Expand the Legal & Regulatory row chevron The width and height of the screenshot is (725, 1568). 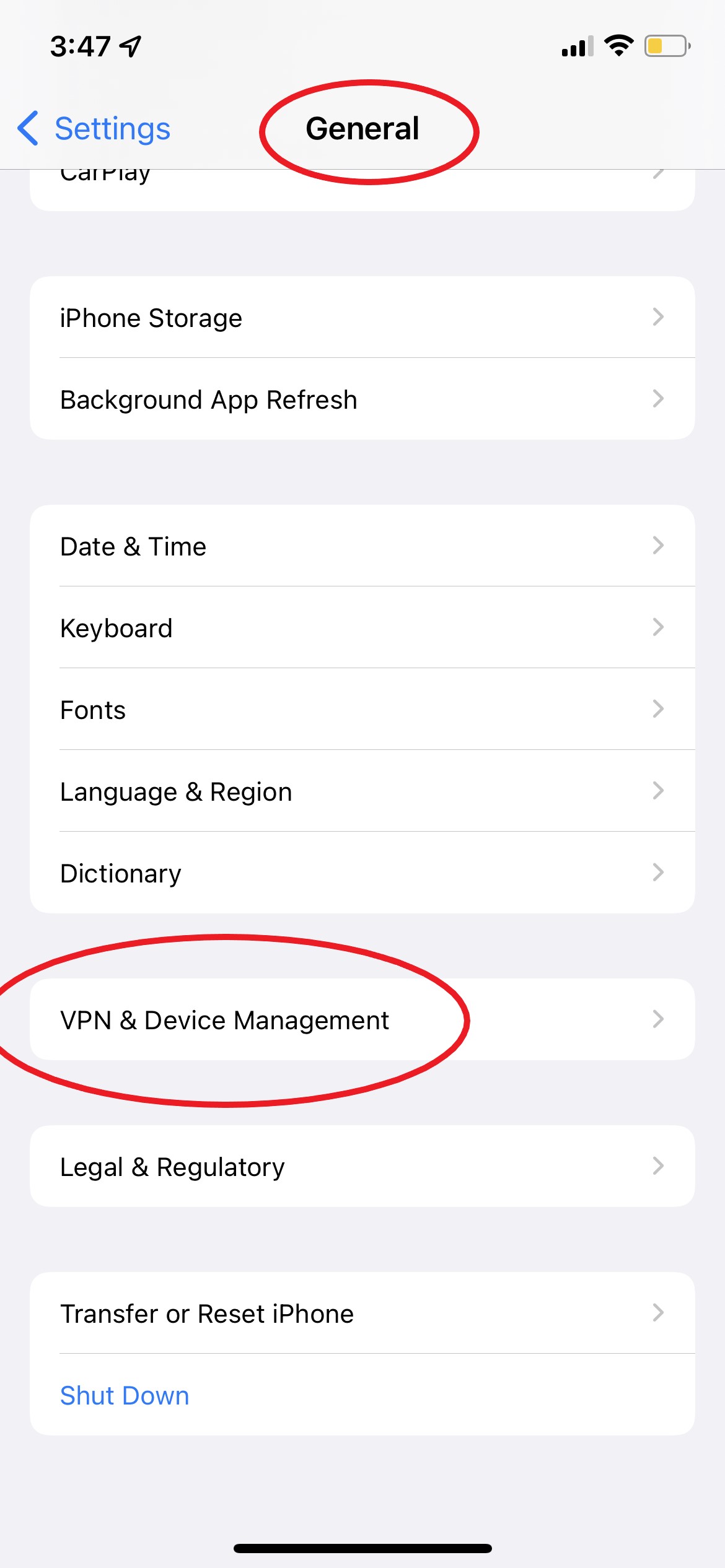tap(659, 1166)
